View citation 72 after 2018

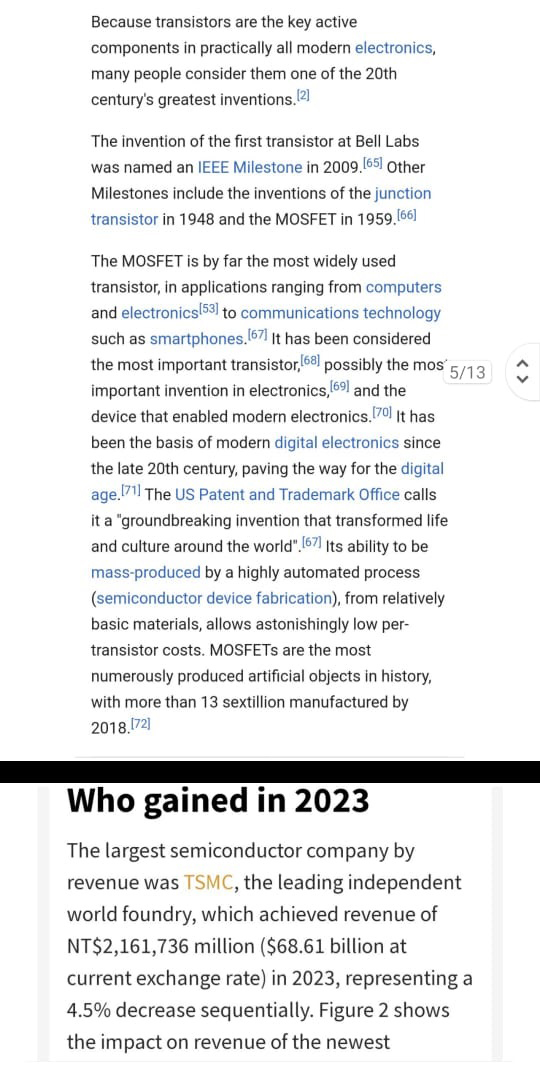pos(139,725)
